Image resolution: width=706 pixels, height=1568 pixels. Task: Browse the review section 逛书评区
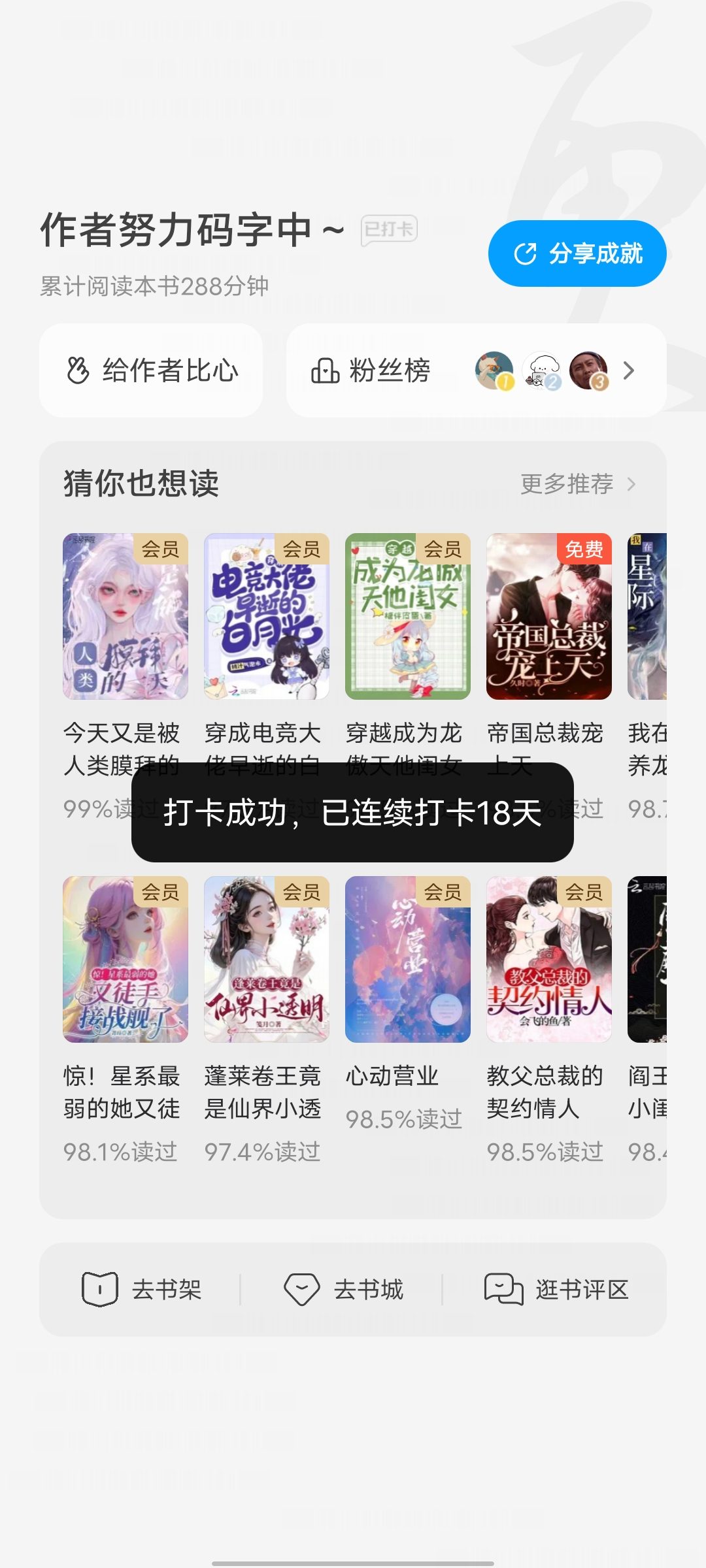click(556, 1289)
